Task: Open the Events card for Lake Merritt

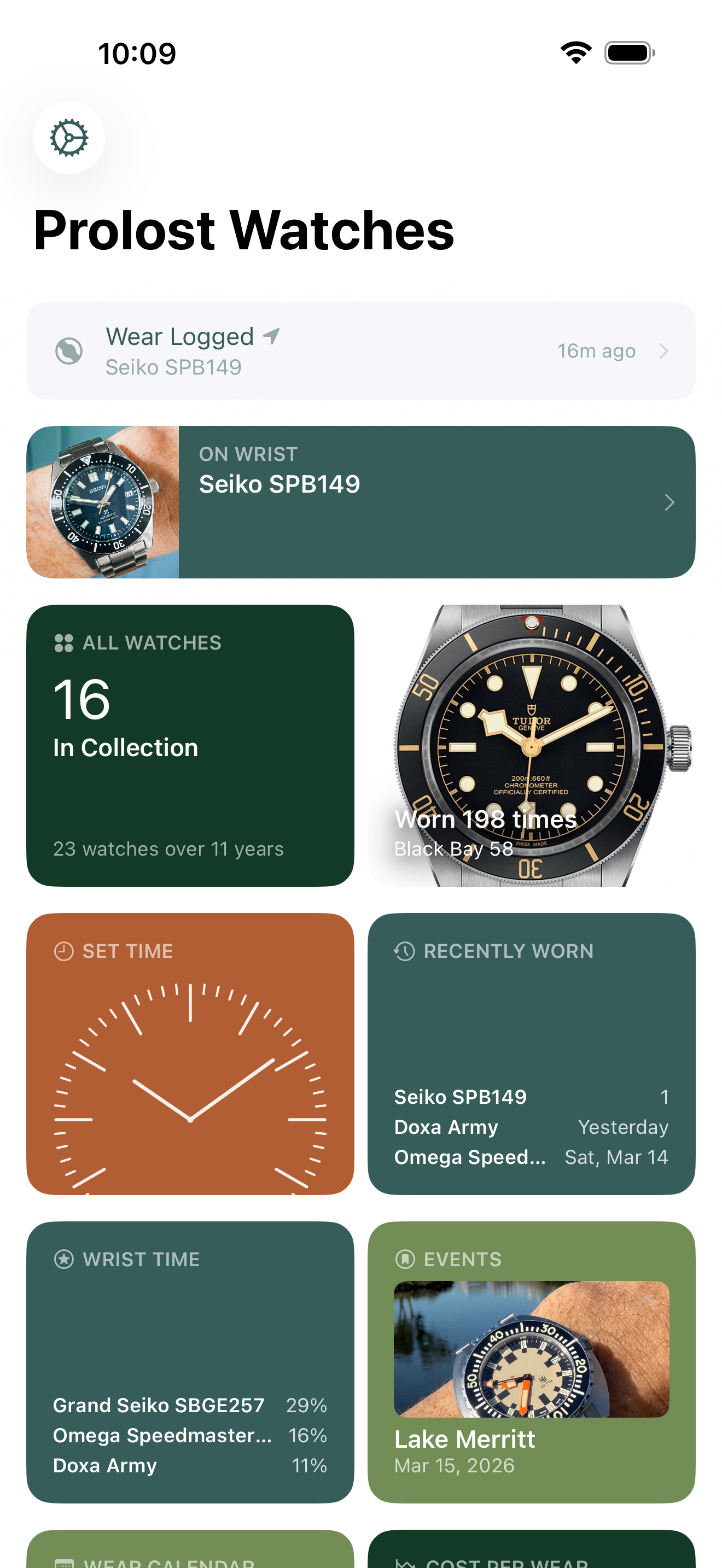Action: (x=531, y=1362)
